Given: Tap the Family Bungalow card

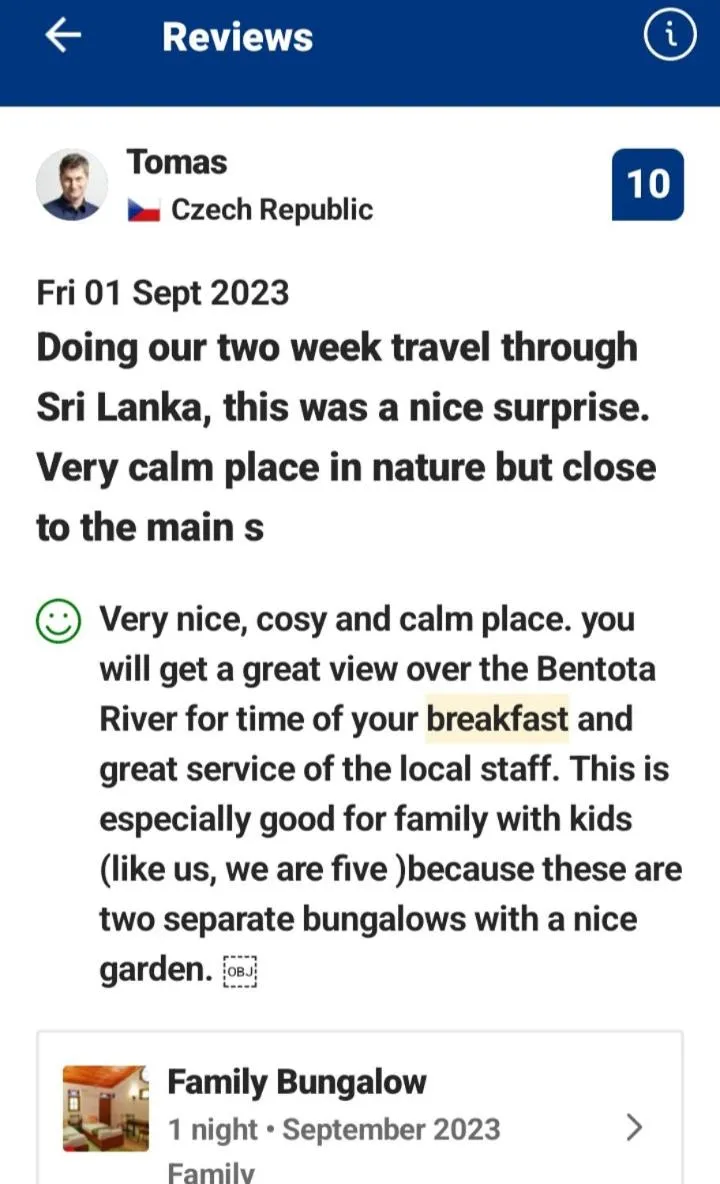Looking at the screenshot, I should (x=360, y=1110).
